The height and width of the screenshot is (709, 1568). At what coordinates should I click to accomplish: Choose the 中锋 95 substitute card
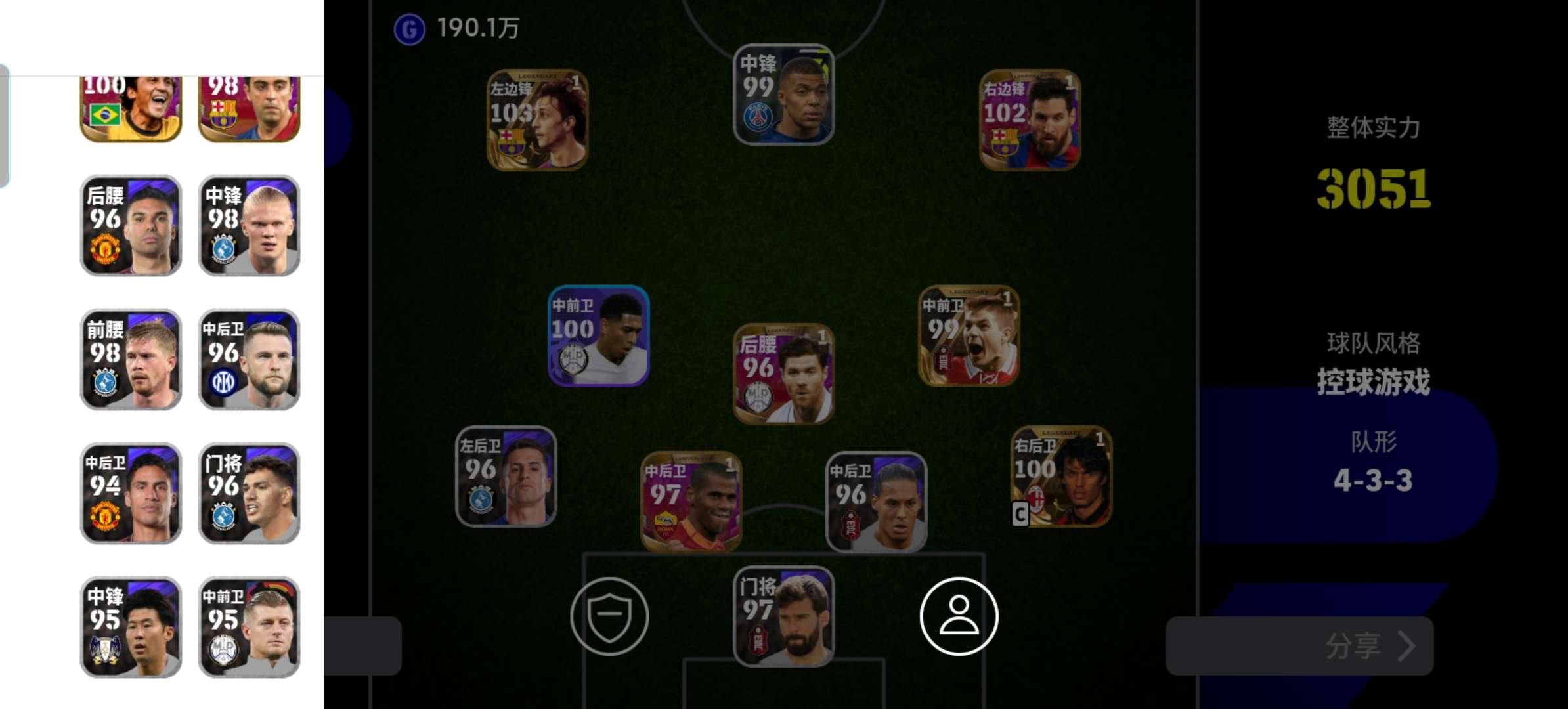[131, 627]
